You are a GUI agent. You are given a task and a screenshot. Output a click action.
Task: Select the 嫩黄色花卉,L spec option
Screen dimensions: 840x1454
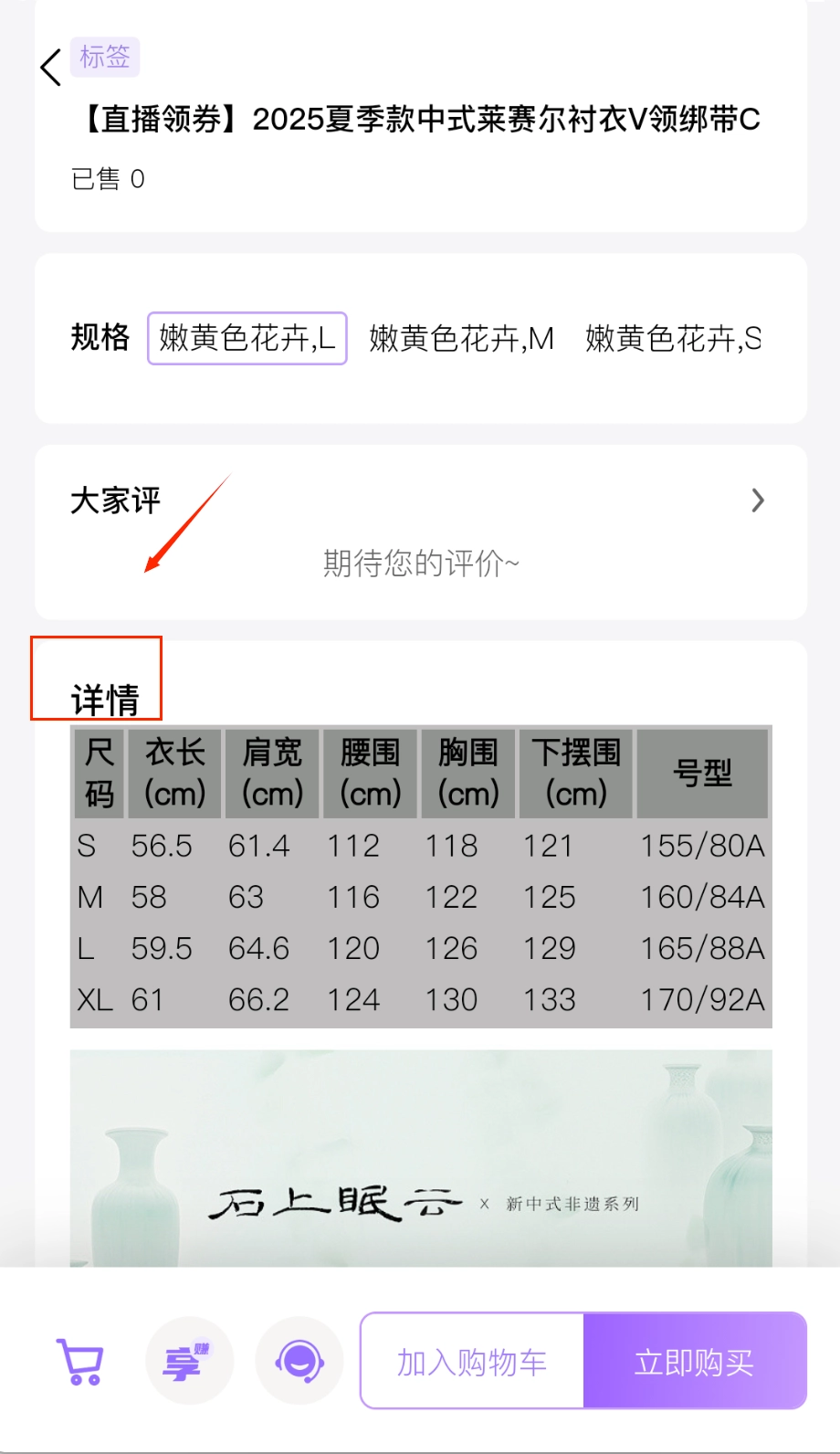pos(247,339)
